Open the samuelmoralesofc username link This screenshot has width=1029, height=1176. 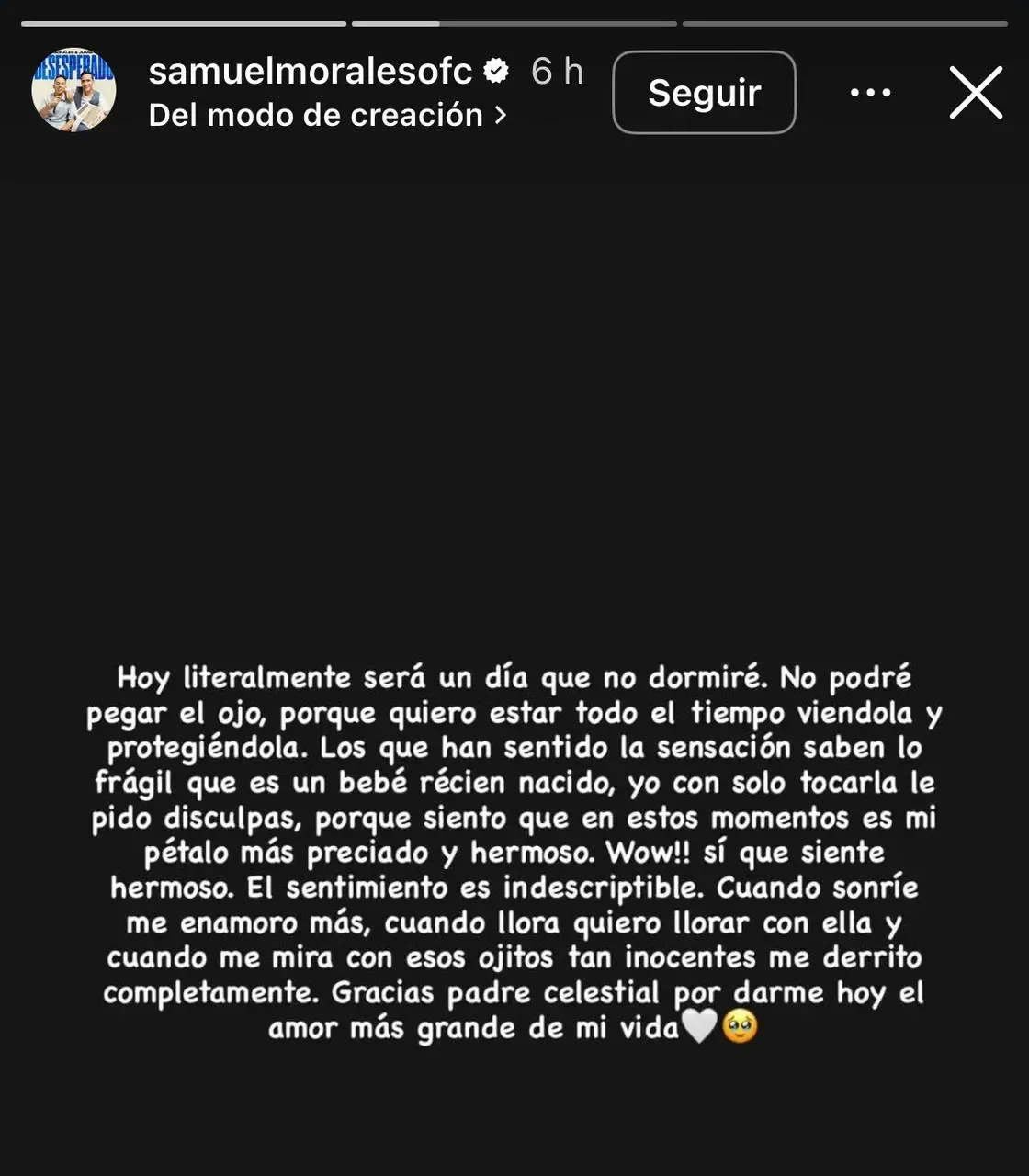(311, 71)
